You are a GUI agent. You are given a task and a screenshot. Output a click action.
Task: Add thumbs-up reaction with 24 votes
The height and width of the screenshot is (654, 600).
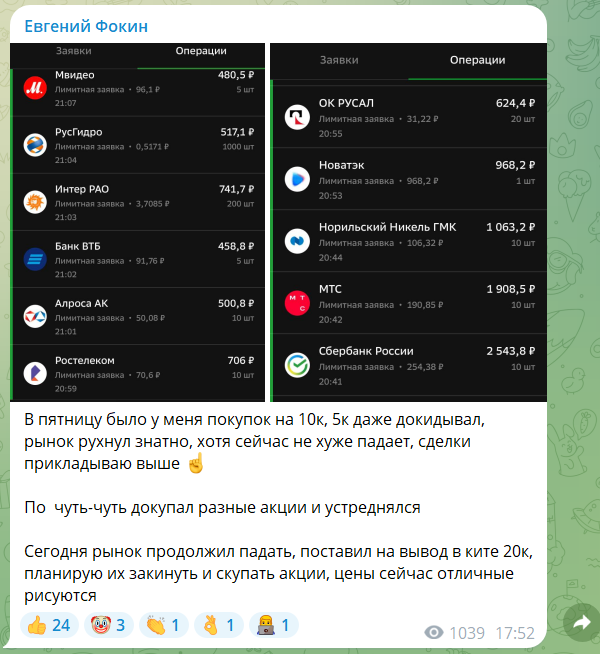tap(49, 626)
